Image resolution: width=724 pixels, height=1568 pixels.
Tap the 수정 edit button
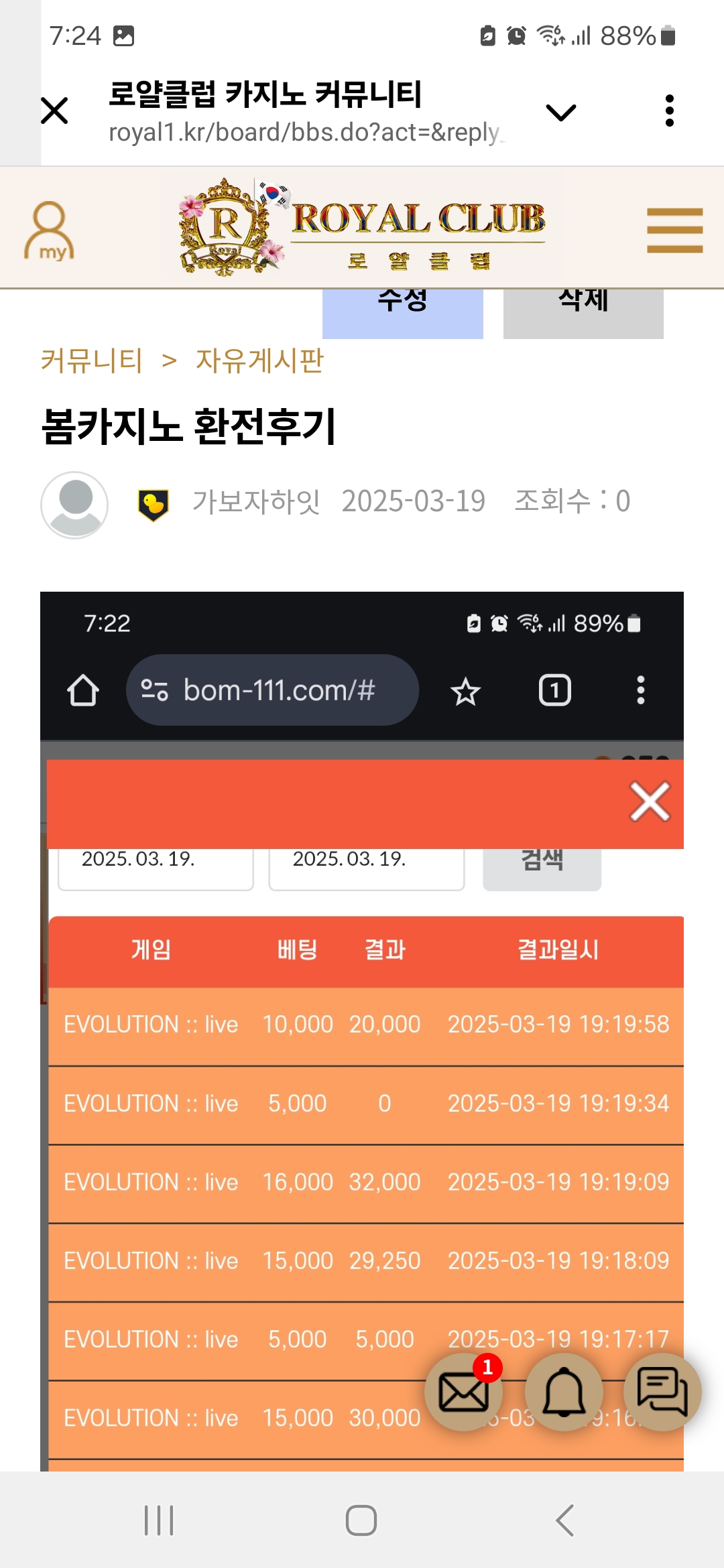point(402,314)
